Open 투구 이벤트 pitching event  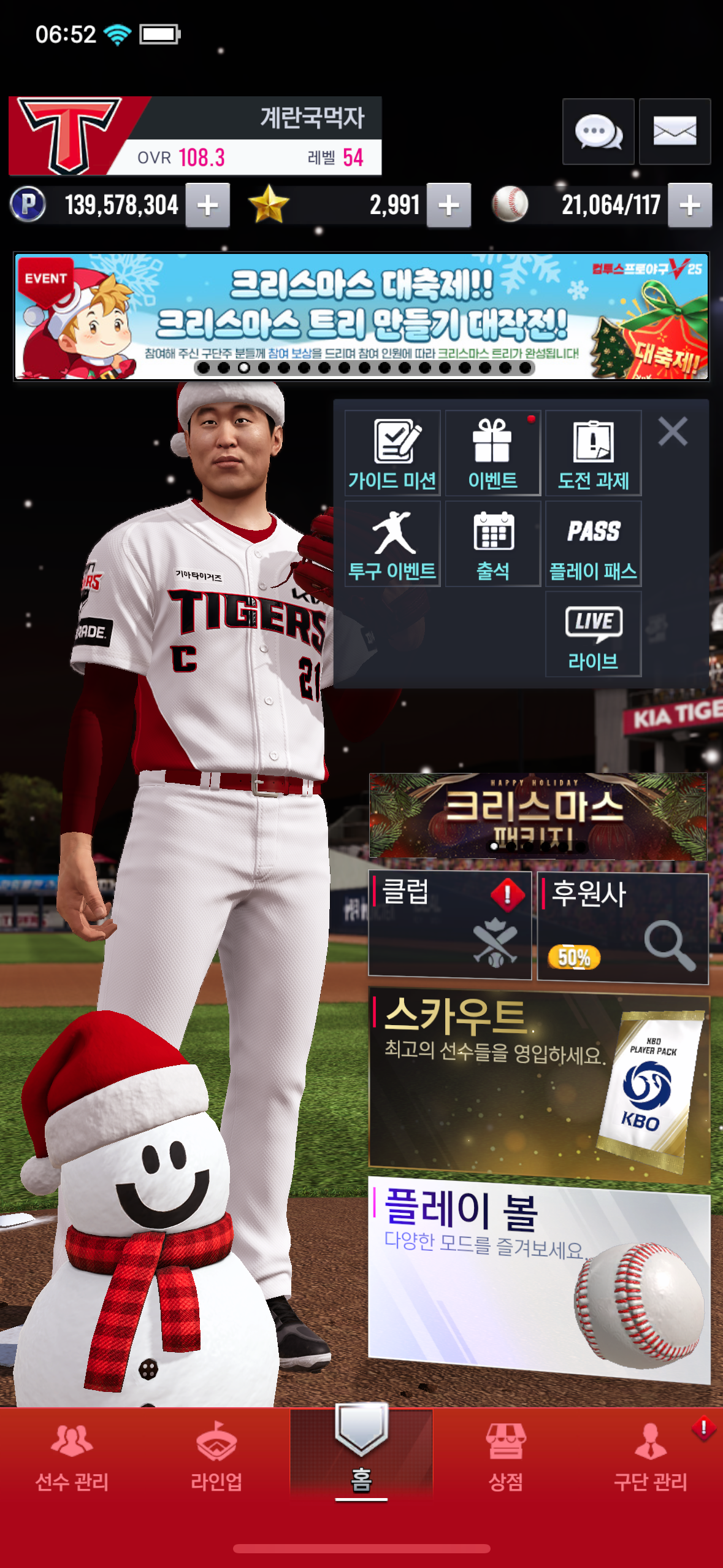pos(392,544)
